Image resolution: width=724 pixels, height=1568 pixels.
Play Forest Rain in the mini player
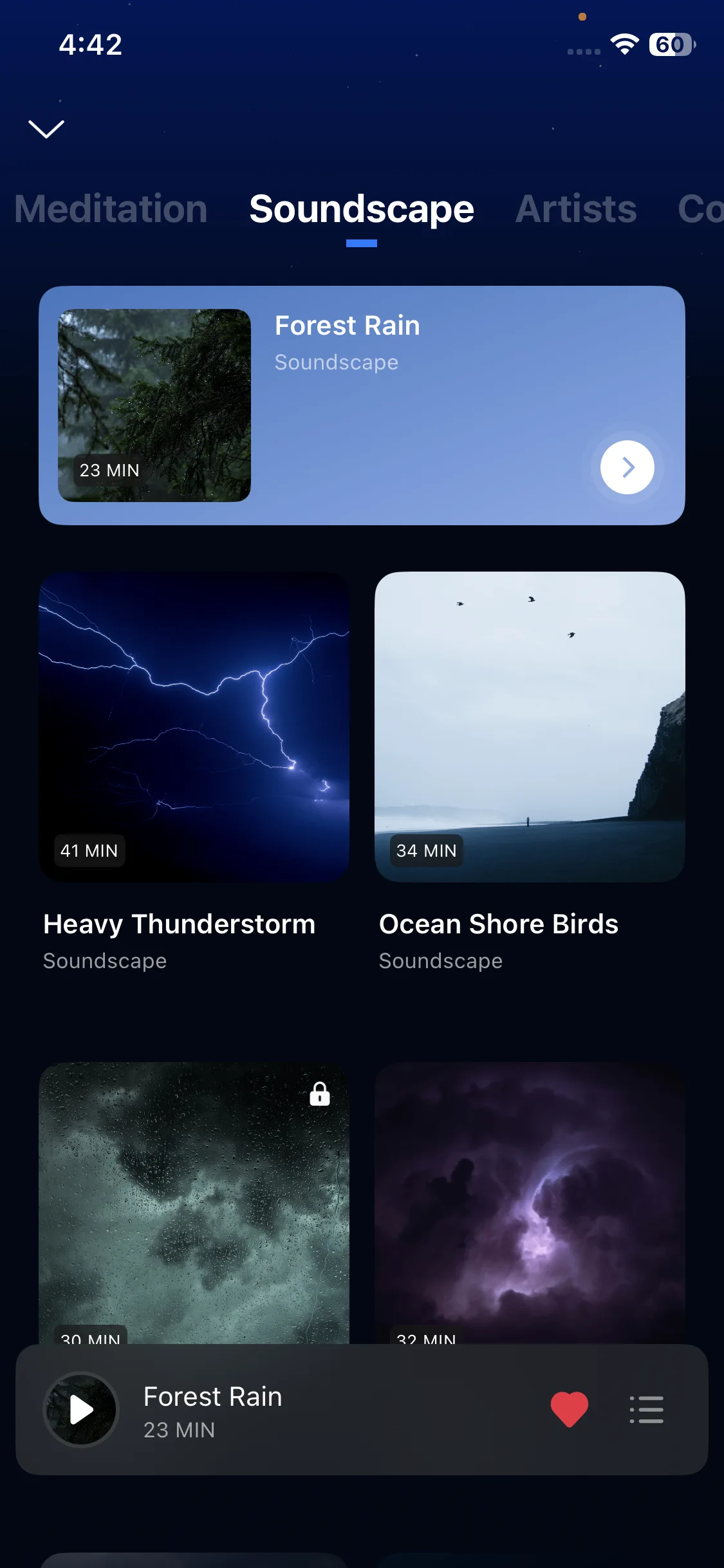[x=81, y=1410]
